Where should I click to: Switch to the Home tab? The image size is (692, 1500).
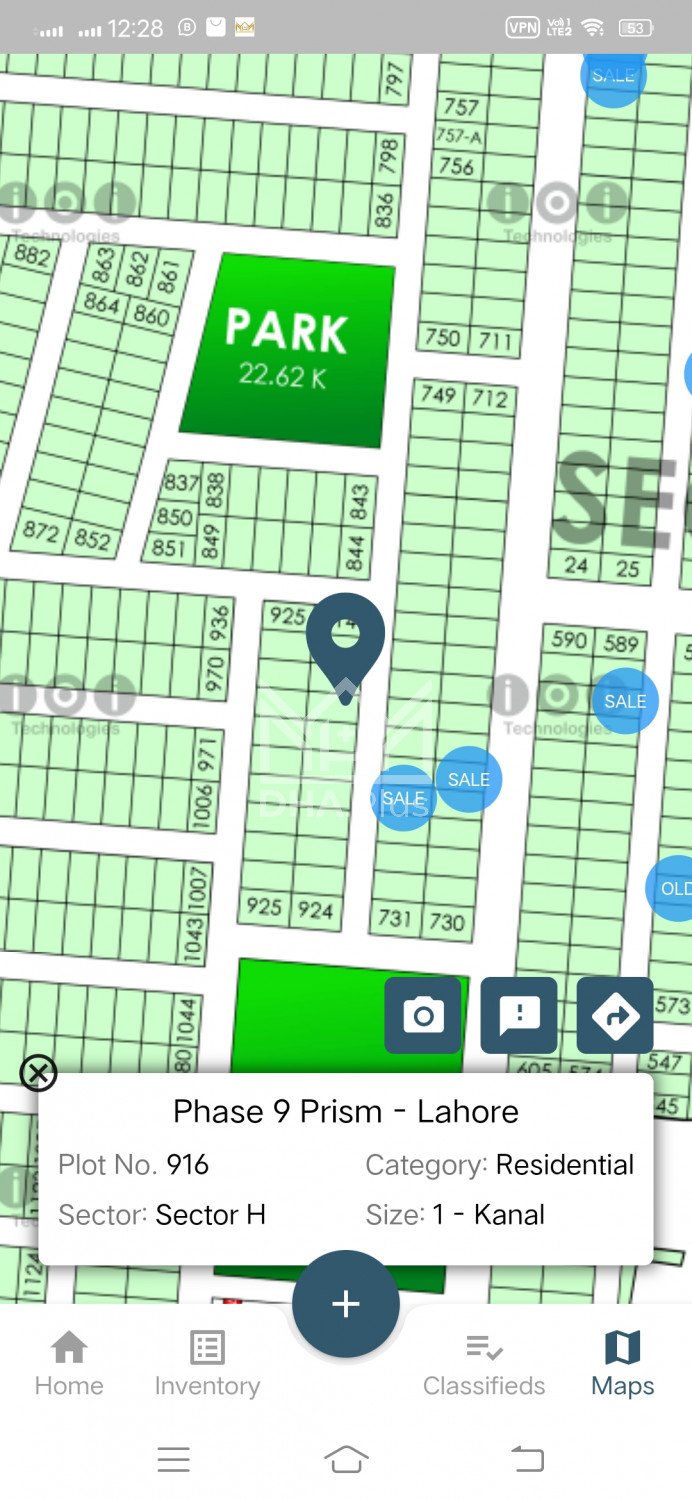(x=69, y=1364)
